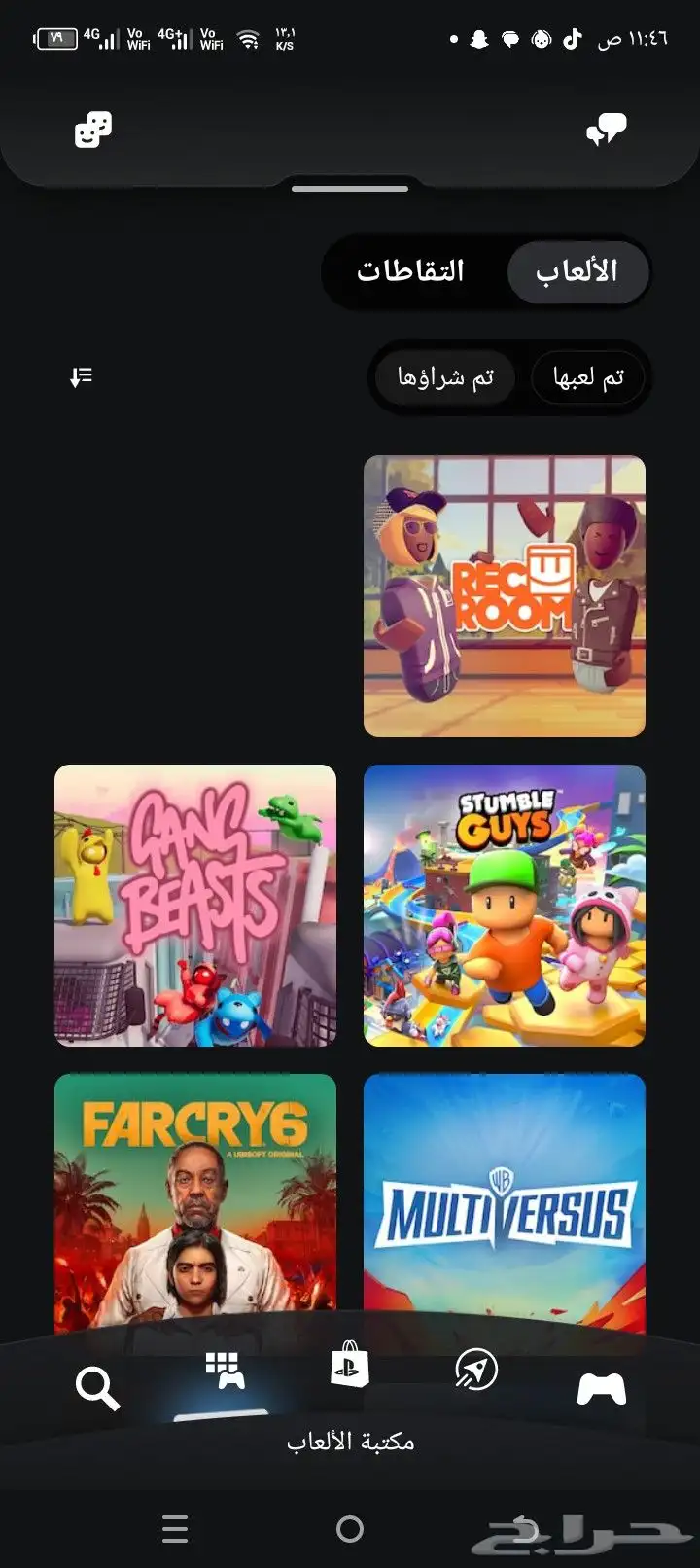Select the الألعاب tab
This screenshot has width=700, height=1568.
(x=577, y=270)
